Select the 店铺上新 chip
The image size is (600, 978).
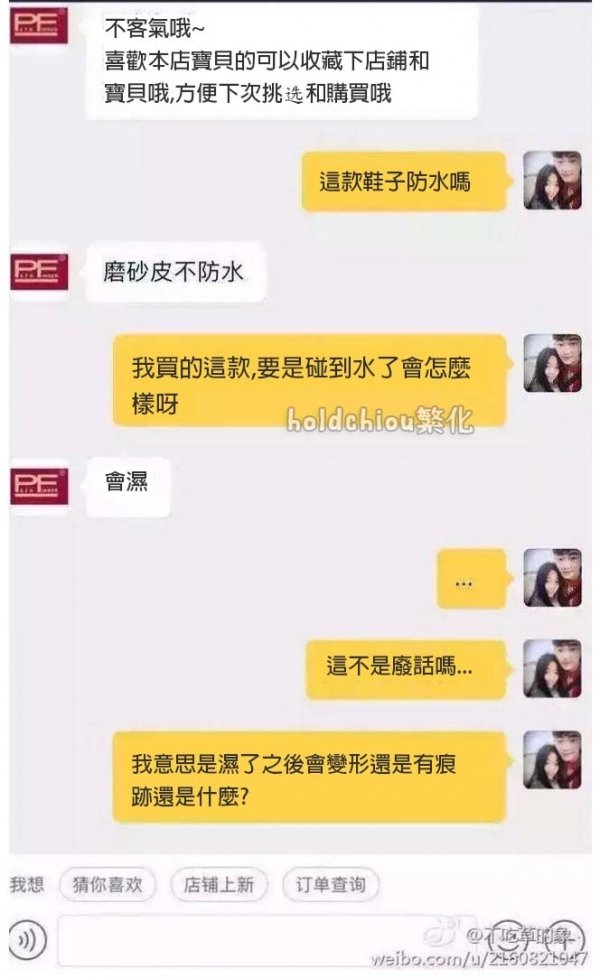pos(219,884)
